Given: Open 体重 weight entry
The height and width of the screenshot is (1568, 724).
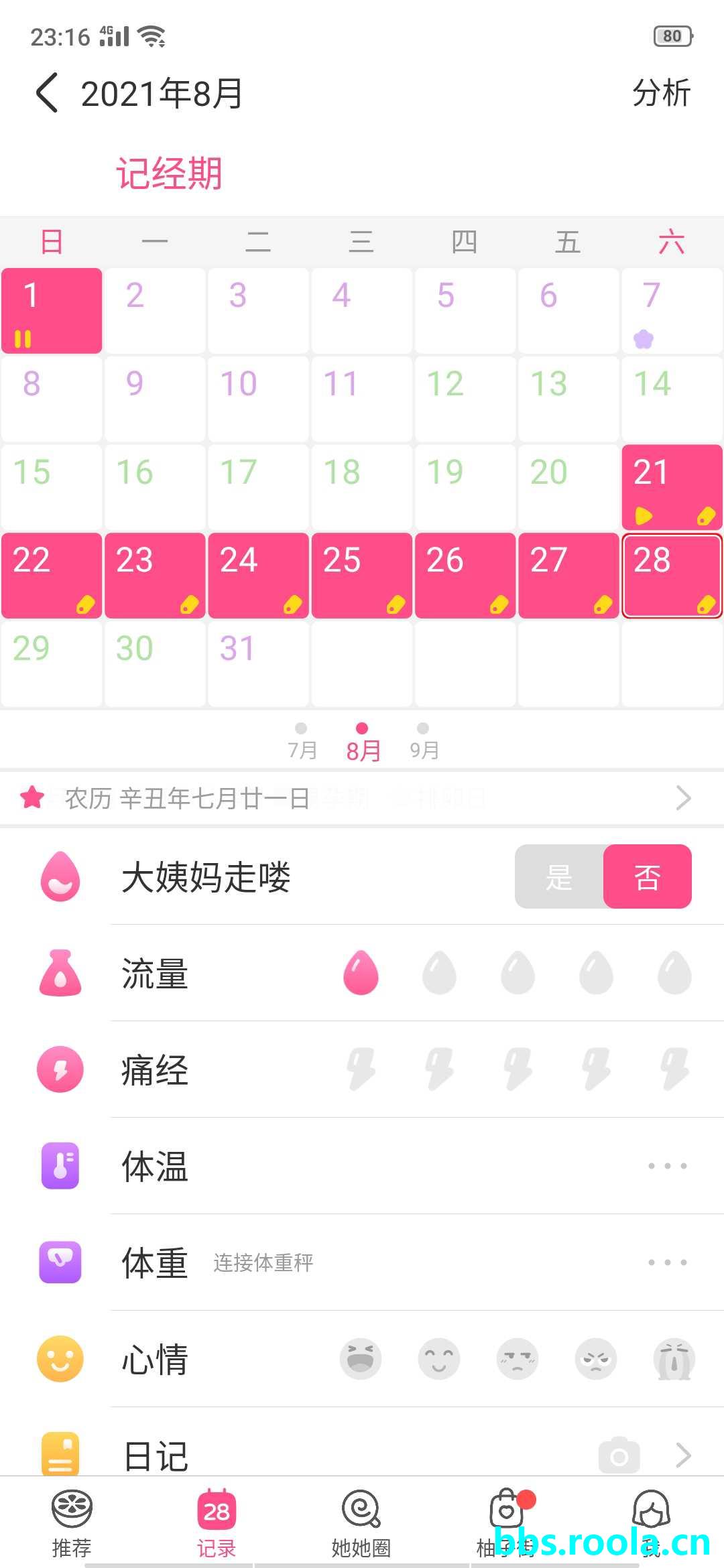Looking at the screenshot, I should [667, 1262].
